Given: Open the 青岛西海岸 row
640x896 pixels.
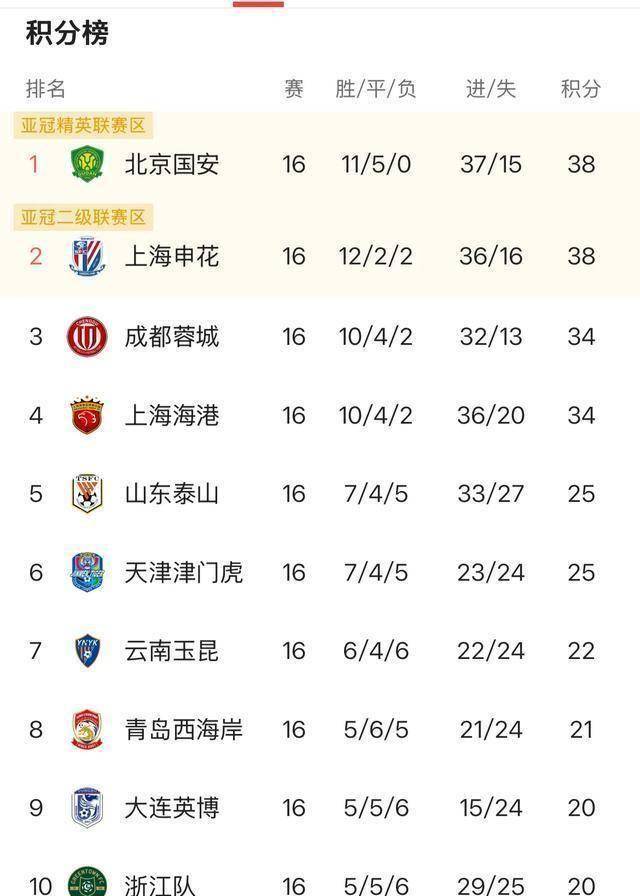Looking at the screenshot, I should pos(183,729).
